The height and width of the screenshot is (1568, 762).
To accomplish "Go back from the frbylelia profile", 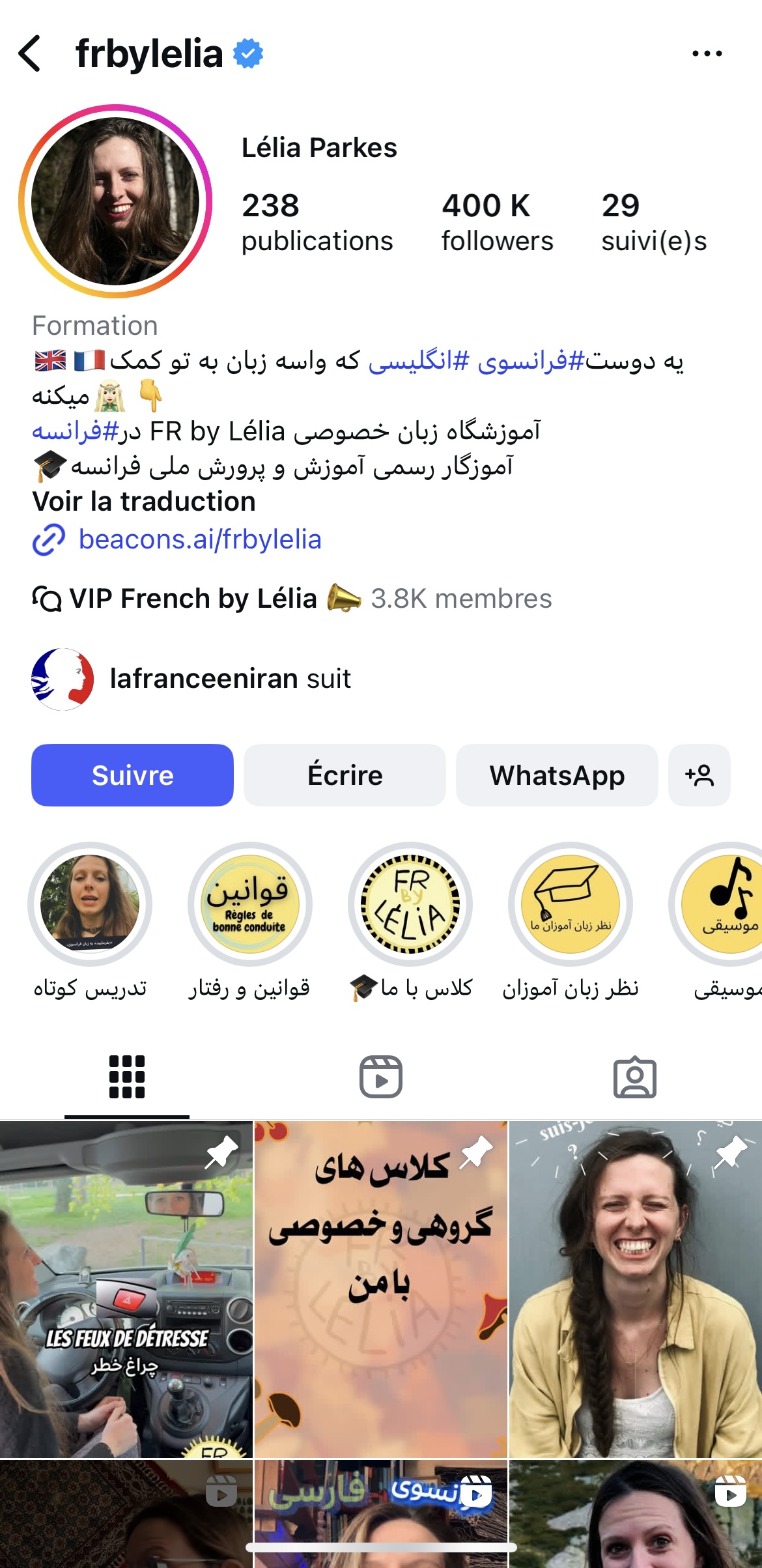I will (x=30, y=53).
